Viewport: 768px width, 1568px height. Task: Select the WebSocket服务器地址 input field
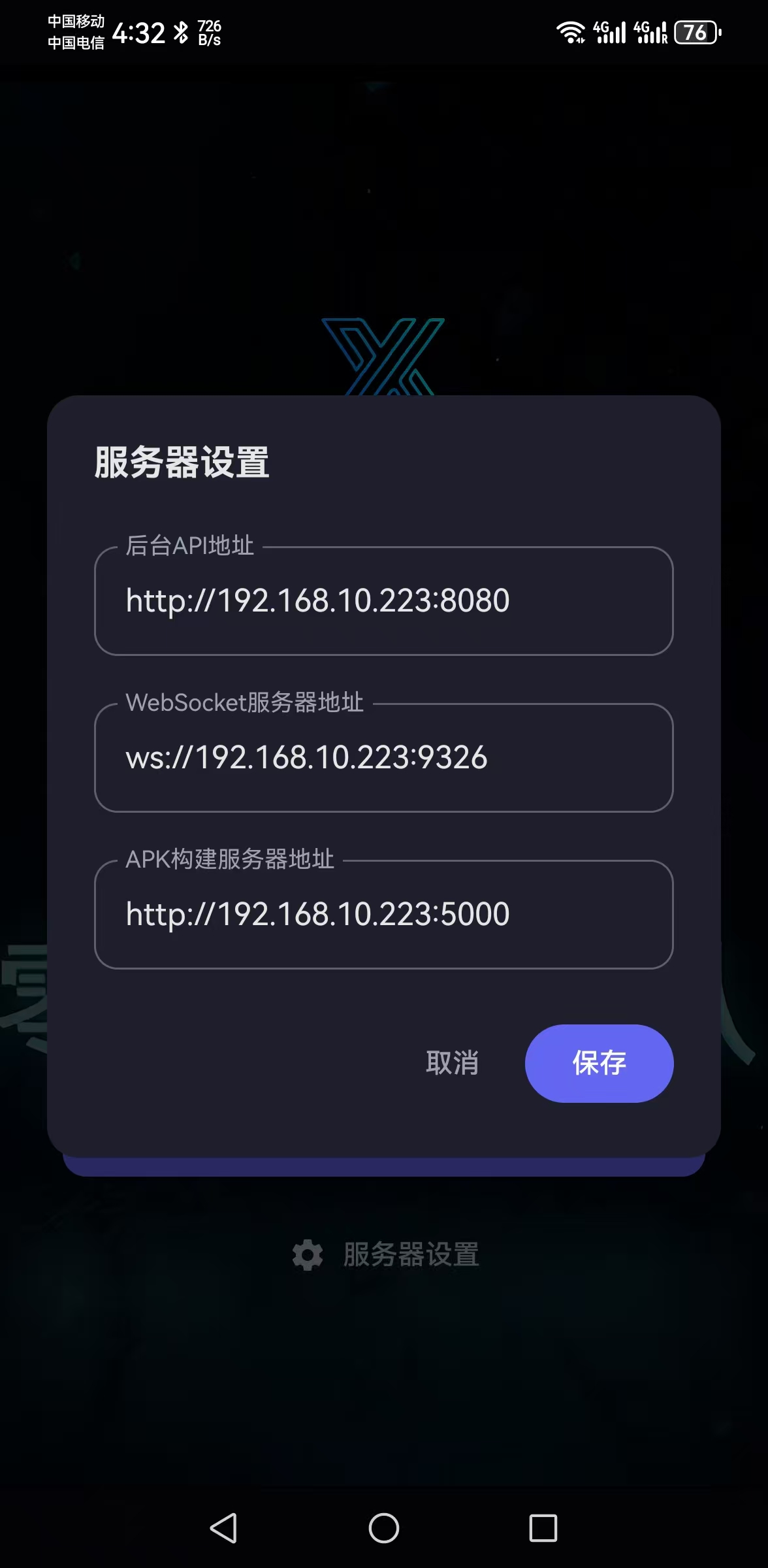coord(384,758)
